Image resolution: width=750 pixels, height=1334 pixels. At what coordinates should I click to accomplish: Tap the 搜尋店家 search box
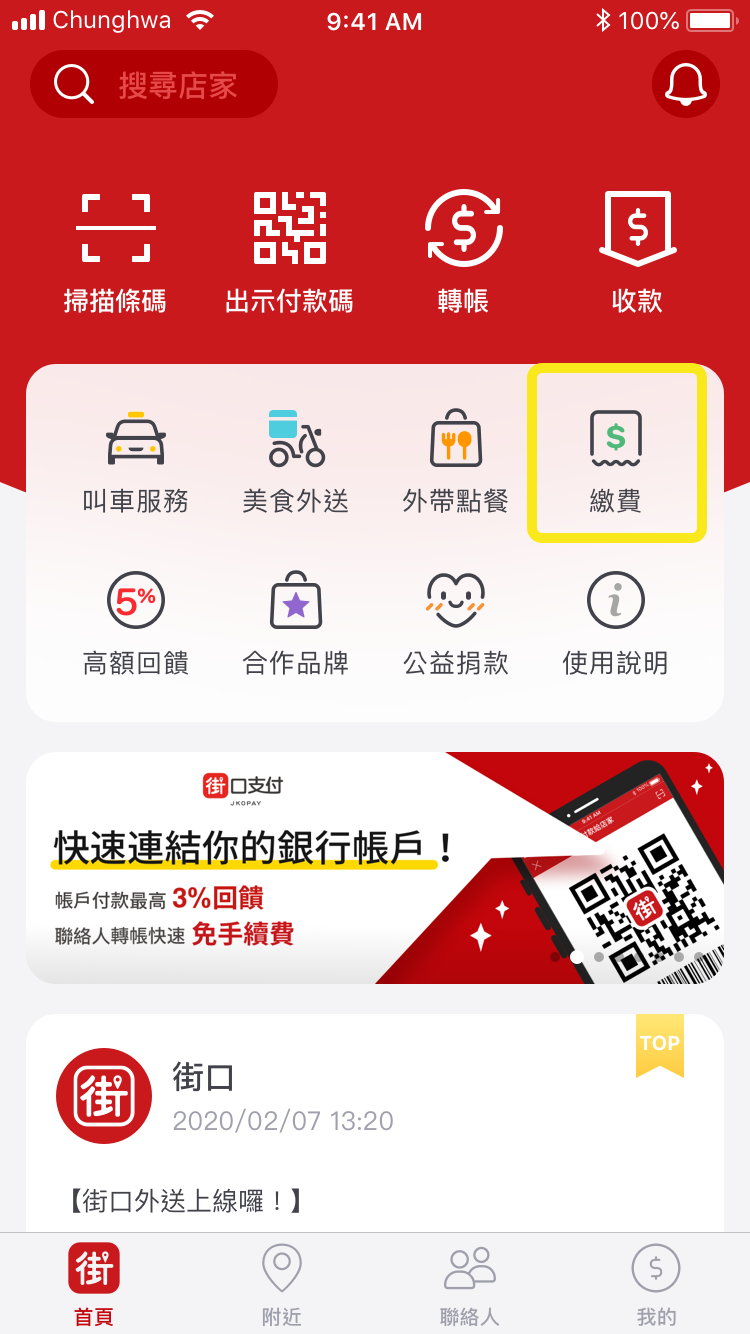tap(154, 85)
